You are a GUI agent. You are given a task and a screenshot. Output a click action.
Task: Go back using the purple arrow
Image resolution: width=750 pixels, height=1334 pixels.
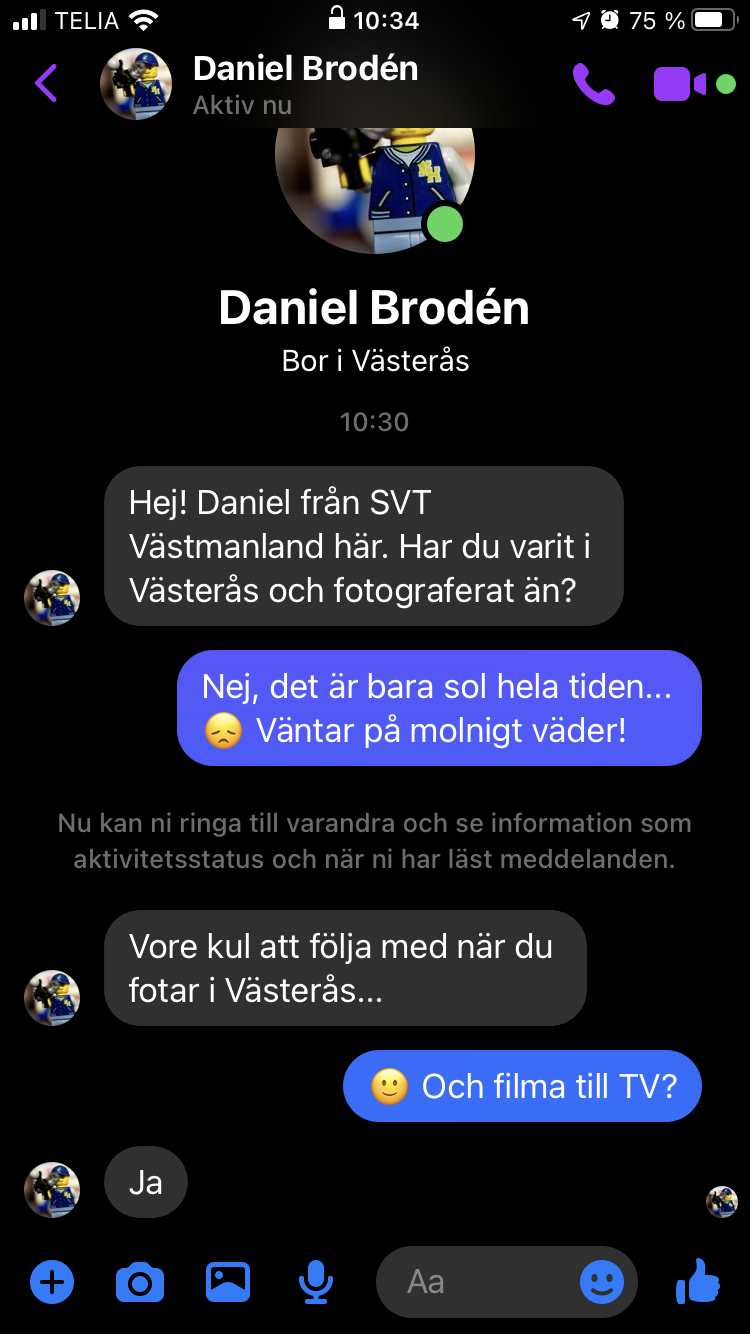coord(46,84)
